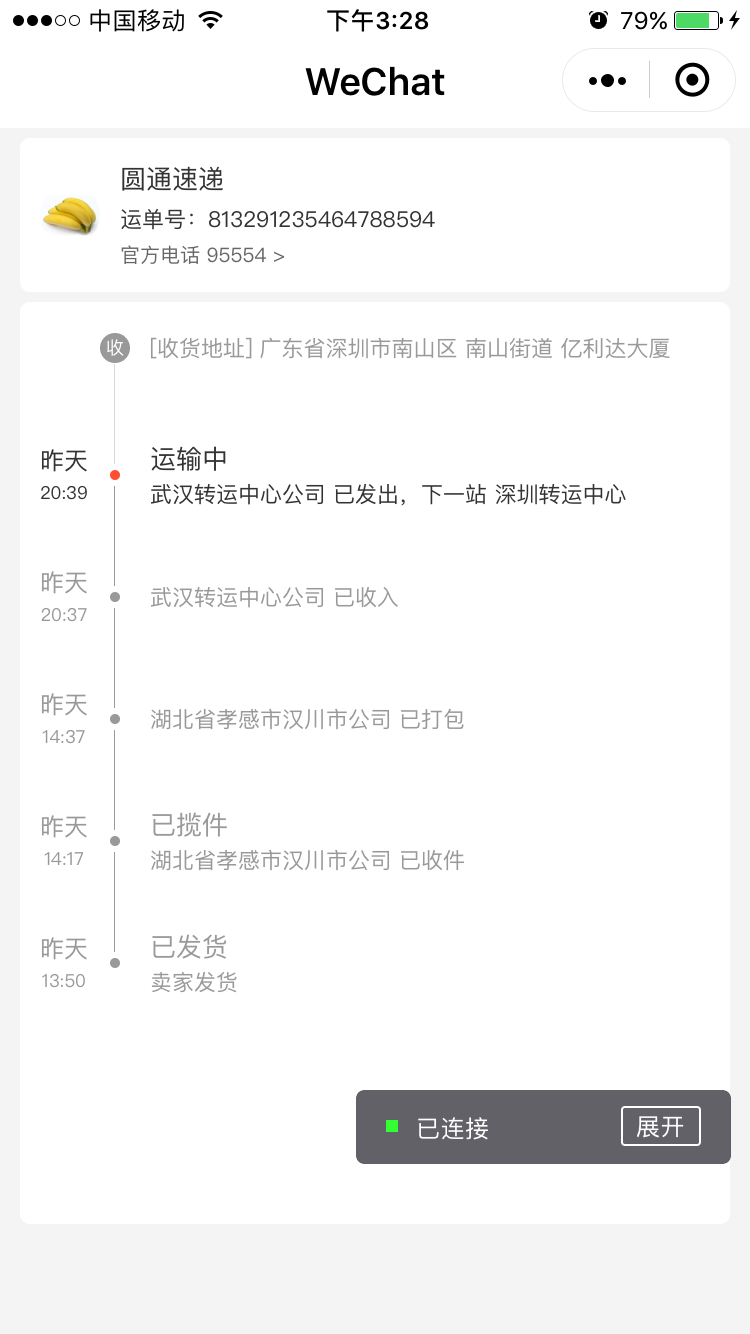Toggle the 已揽件 timeline dot
This screenshot has width=750, height=1334.
point(114,841)
